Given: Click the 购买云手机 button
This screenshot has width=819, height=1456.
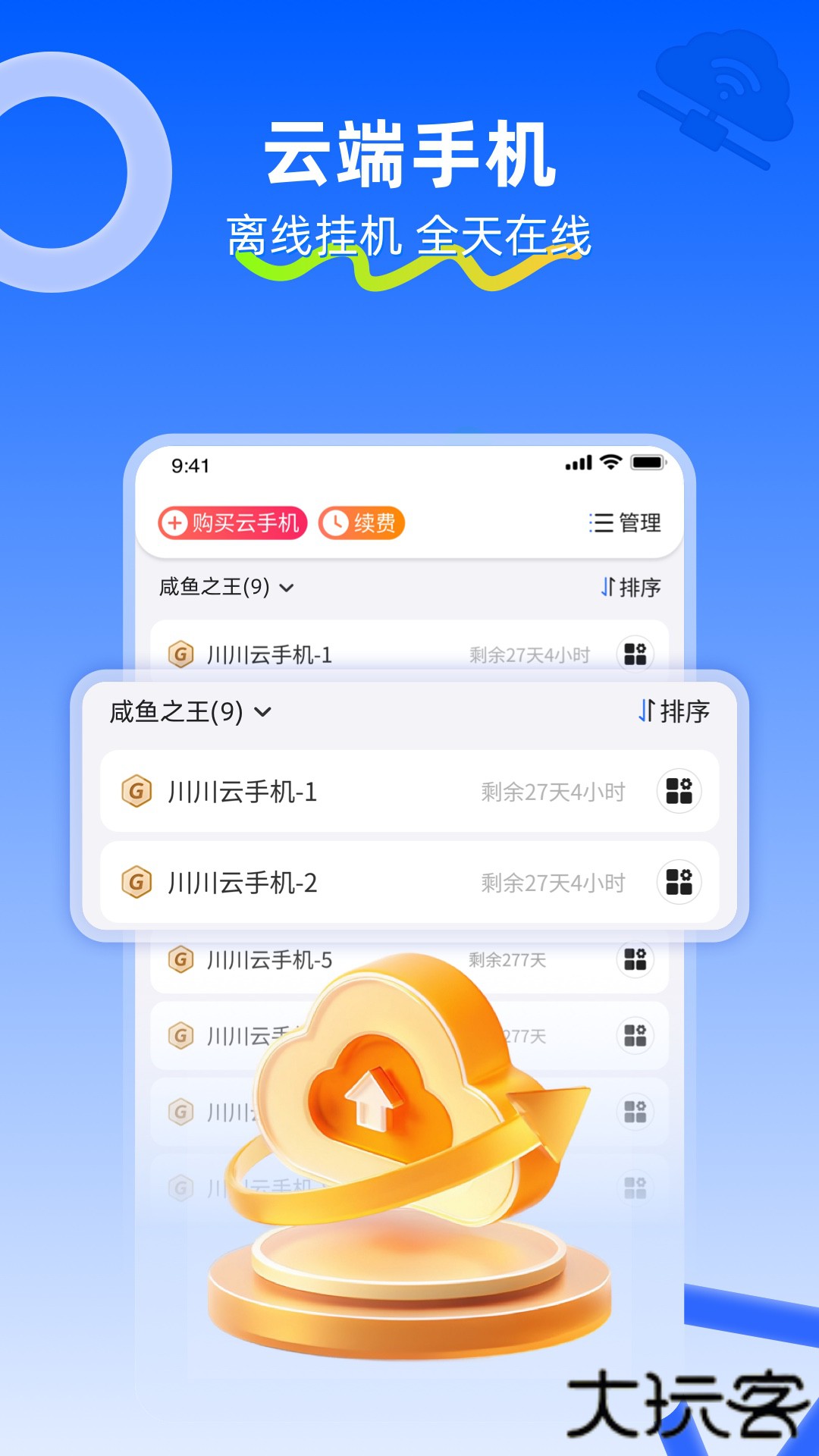Looking at the screenshot, I should (x=229, y=522).
